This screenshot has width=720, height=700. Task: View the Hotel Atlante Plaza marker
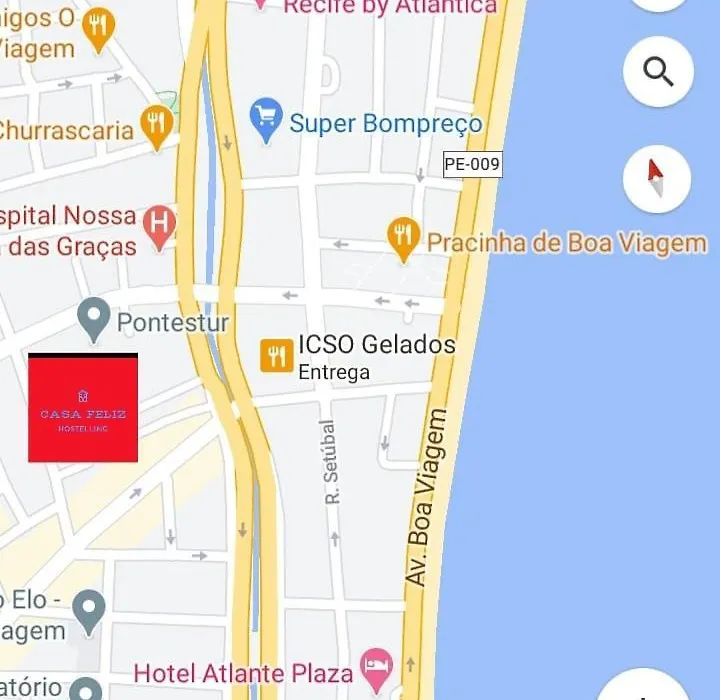tap(377, 668)
